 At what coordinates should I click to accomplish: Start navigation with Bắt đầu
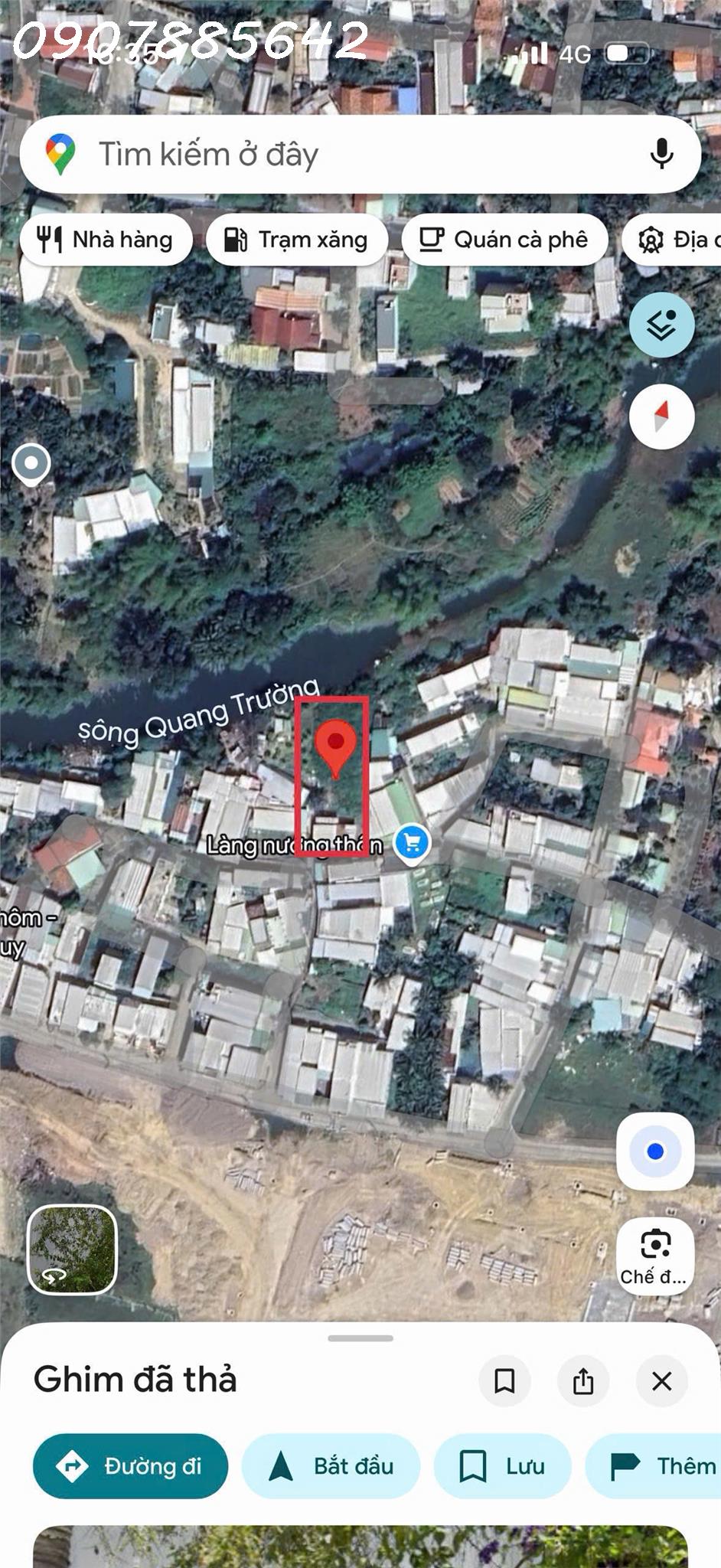331,1466
